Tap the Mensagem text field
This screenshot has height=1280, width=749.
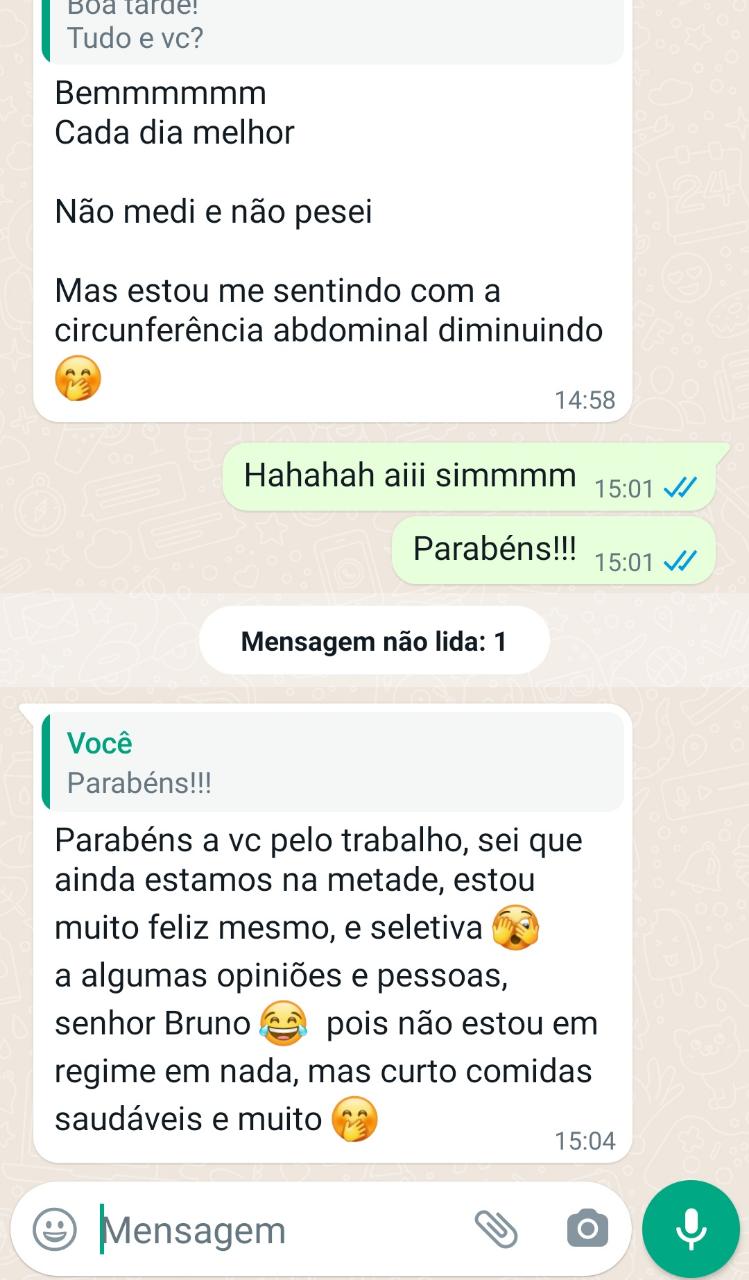point(270,1229)
